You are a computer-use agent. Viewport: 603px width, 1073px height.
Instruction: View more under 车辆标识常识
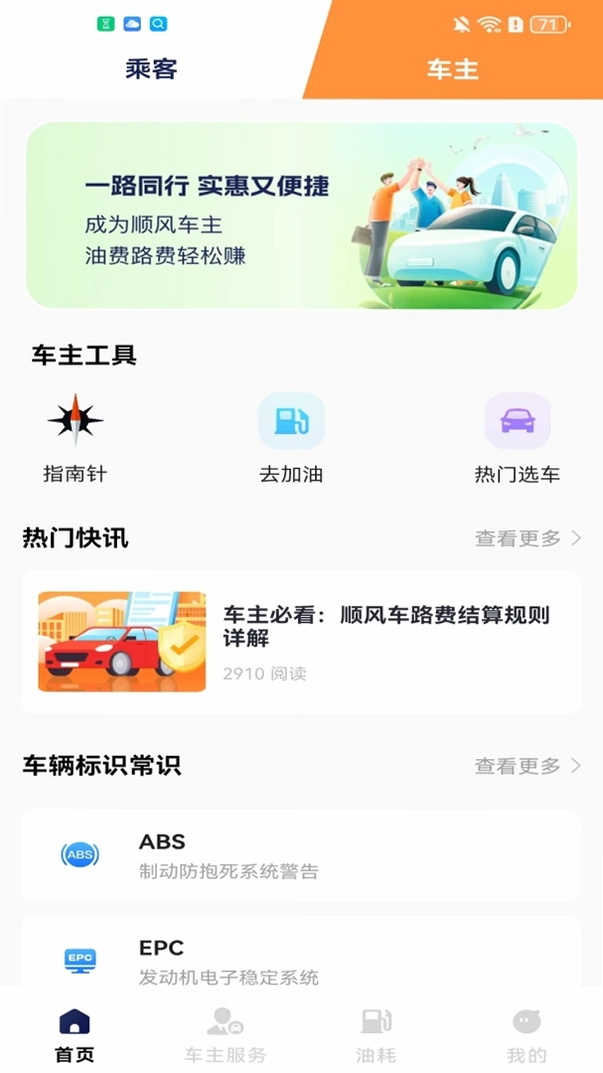pos(528,766)
